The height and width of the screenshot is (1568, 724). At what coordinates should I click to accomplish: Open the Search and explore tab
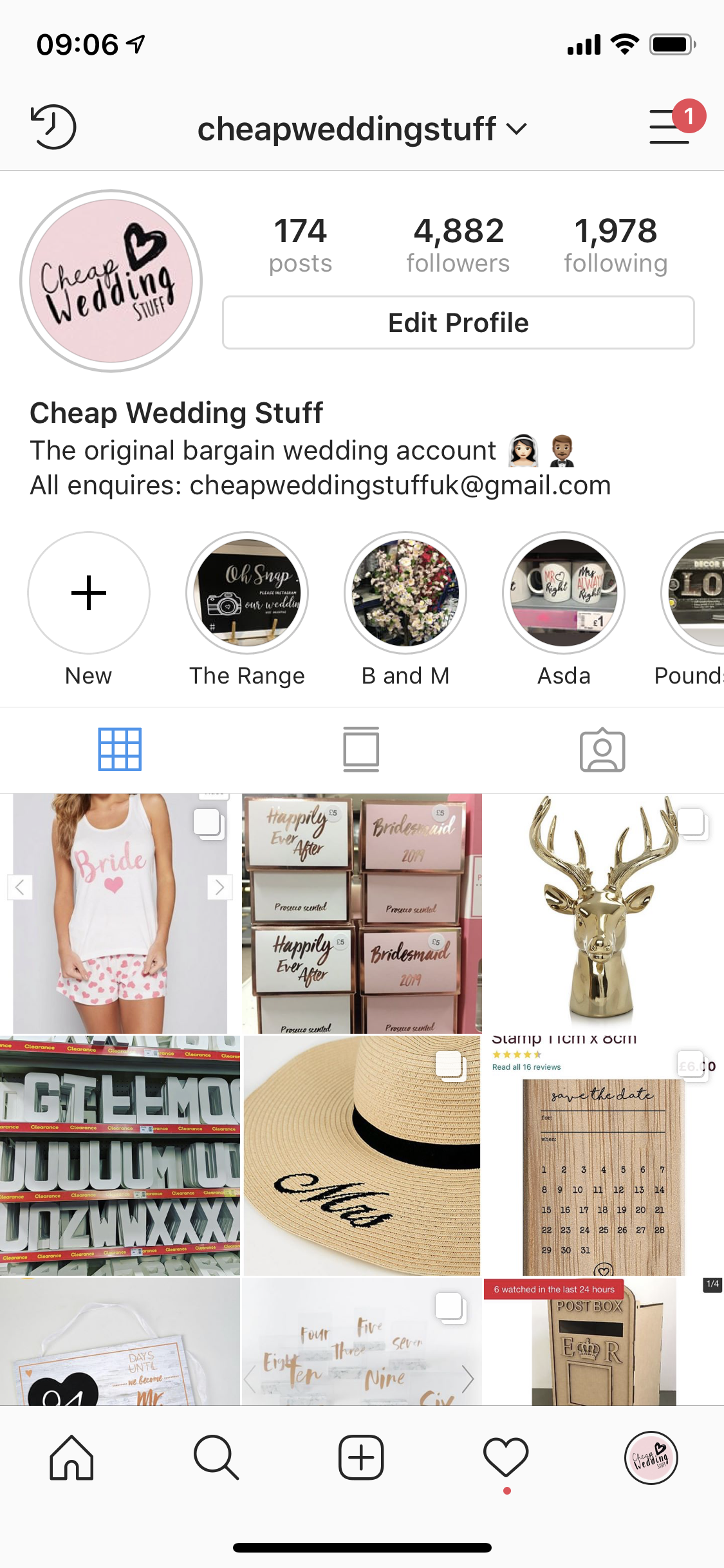point(216,1457)
